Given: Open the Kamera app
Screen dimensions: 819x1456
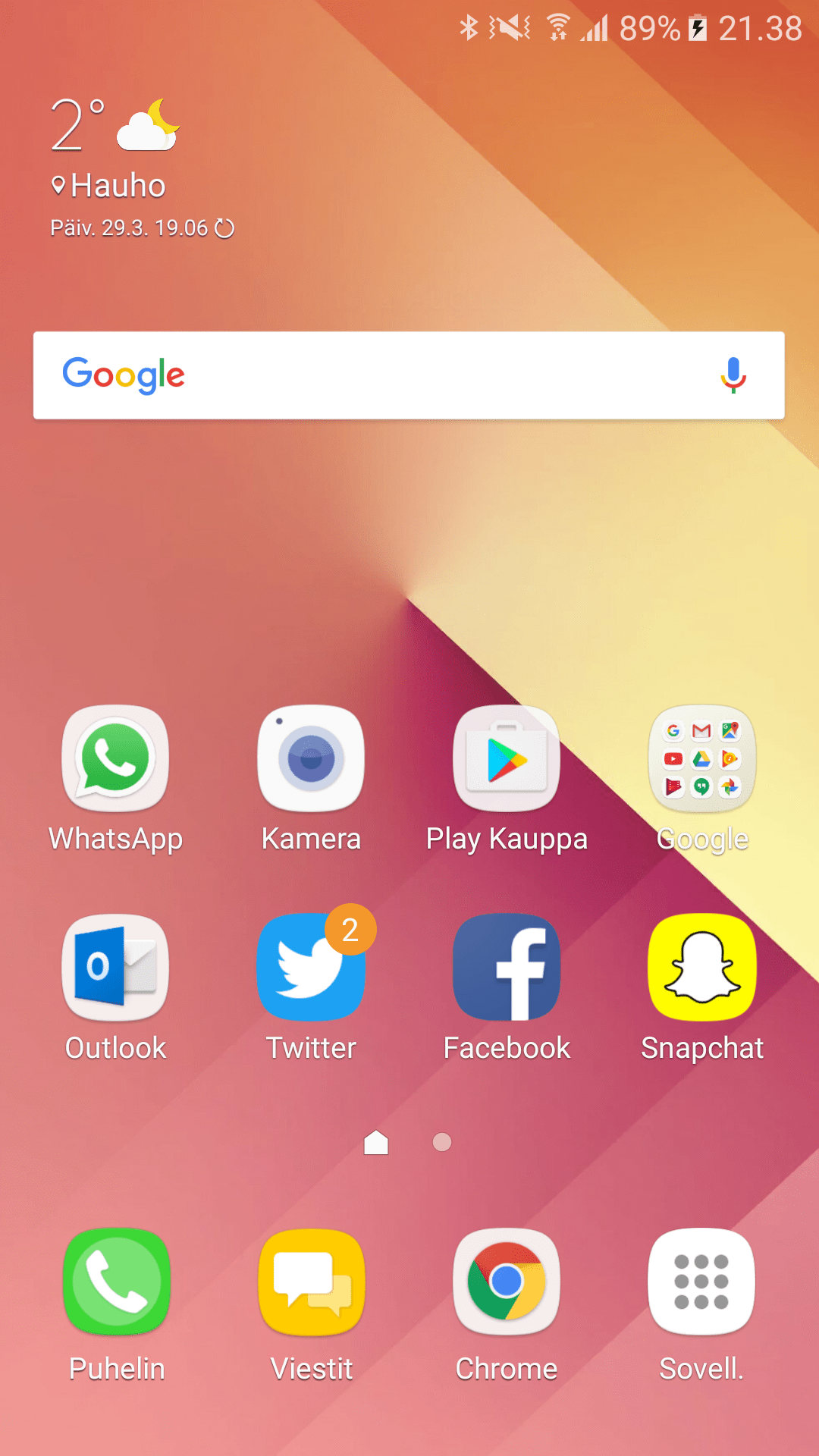Looking at the screenshot, I should pos(311,759).
